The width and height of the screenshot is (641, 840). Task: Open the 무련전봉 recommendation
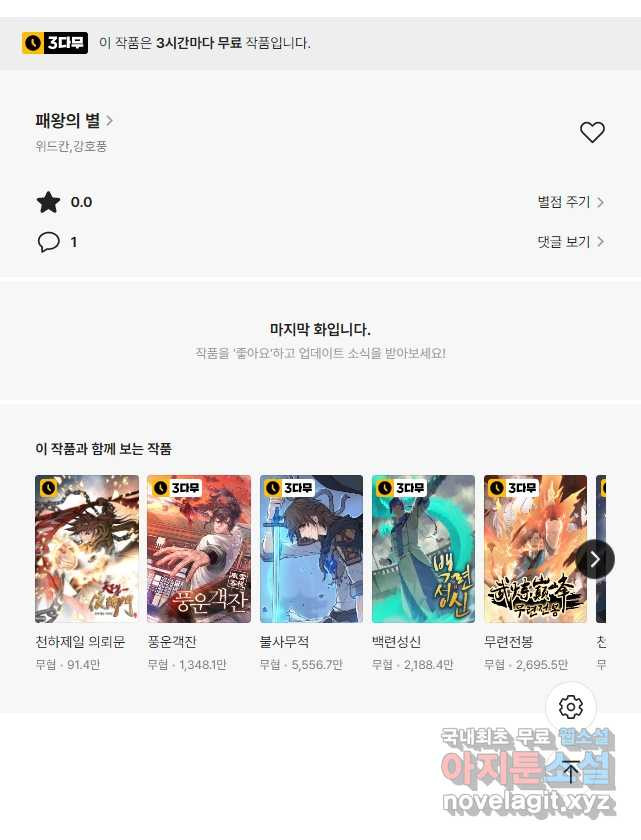coord(535,549)
